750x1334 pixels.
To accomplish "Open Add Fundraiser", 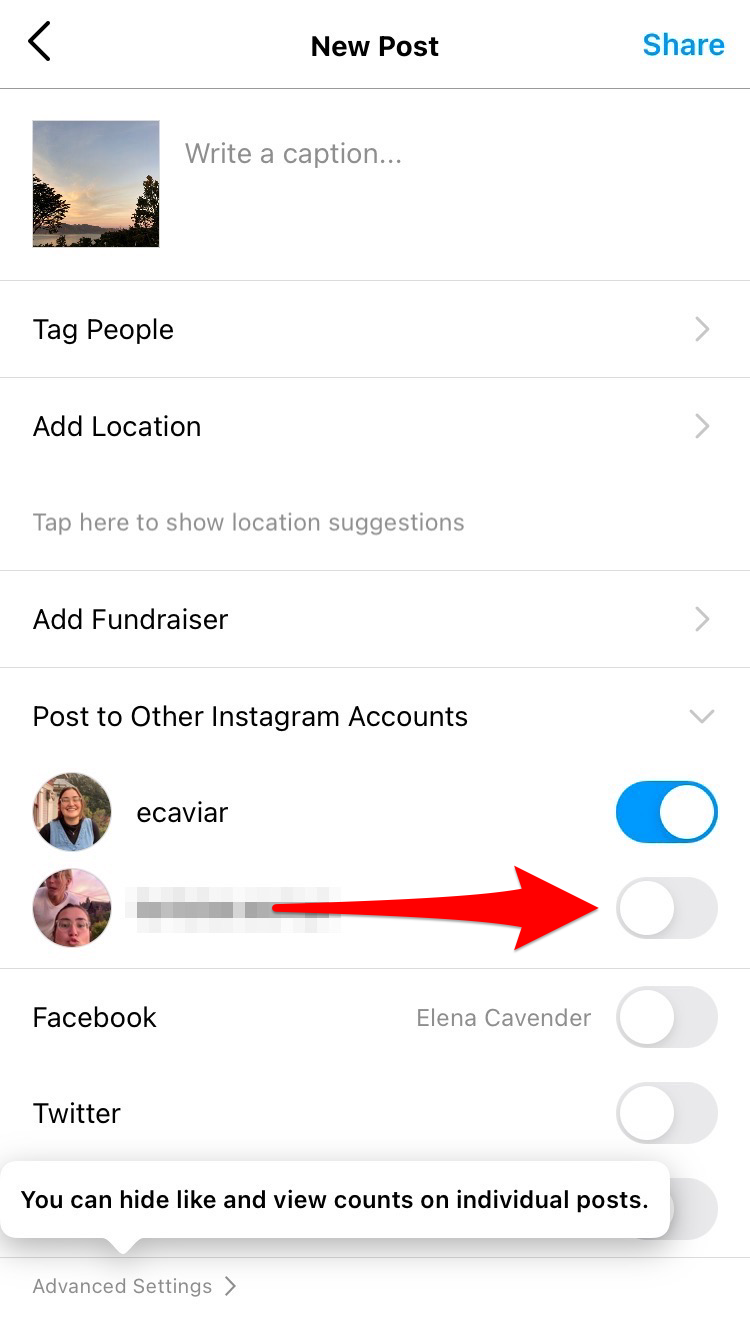I will tap(375, 620).
